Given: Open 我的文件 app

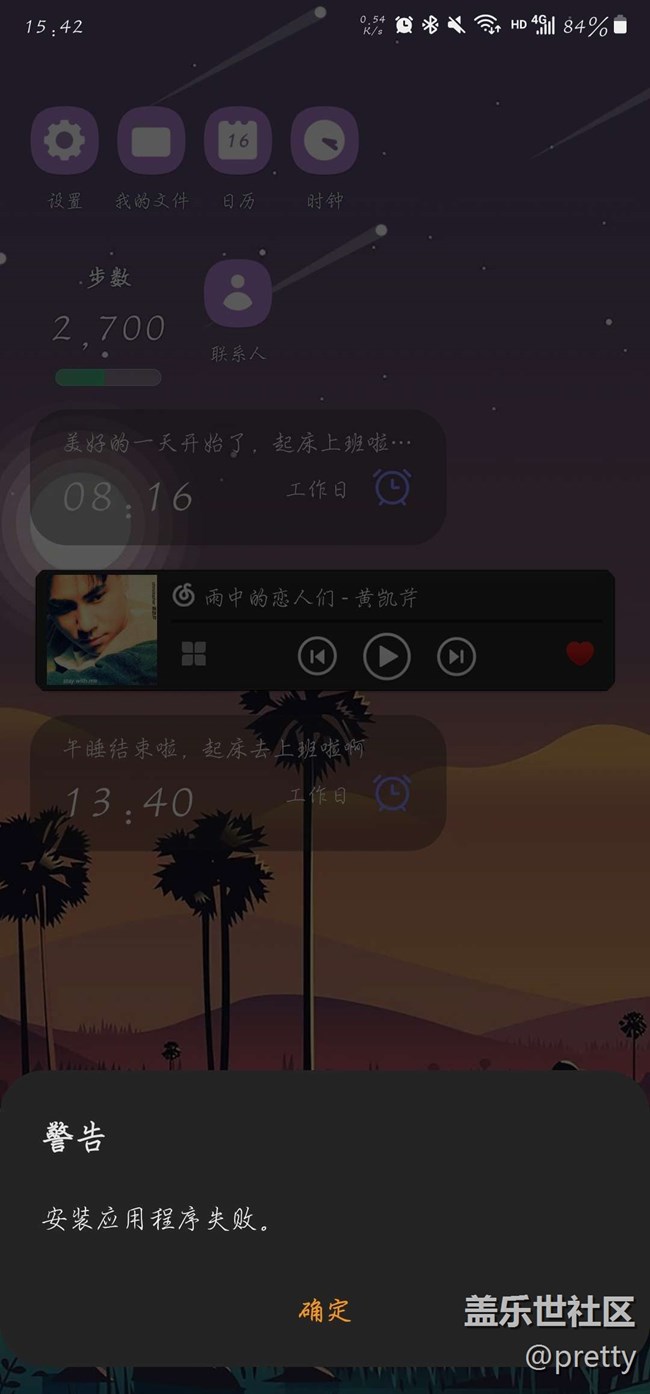Looking at the screenshot, I should click(151, 142).
